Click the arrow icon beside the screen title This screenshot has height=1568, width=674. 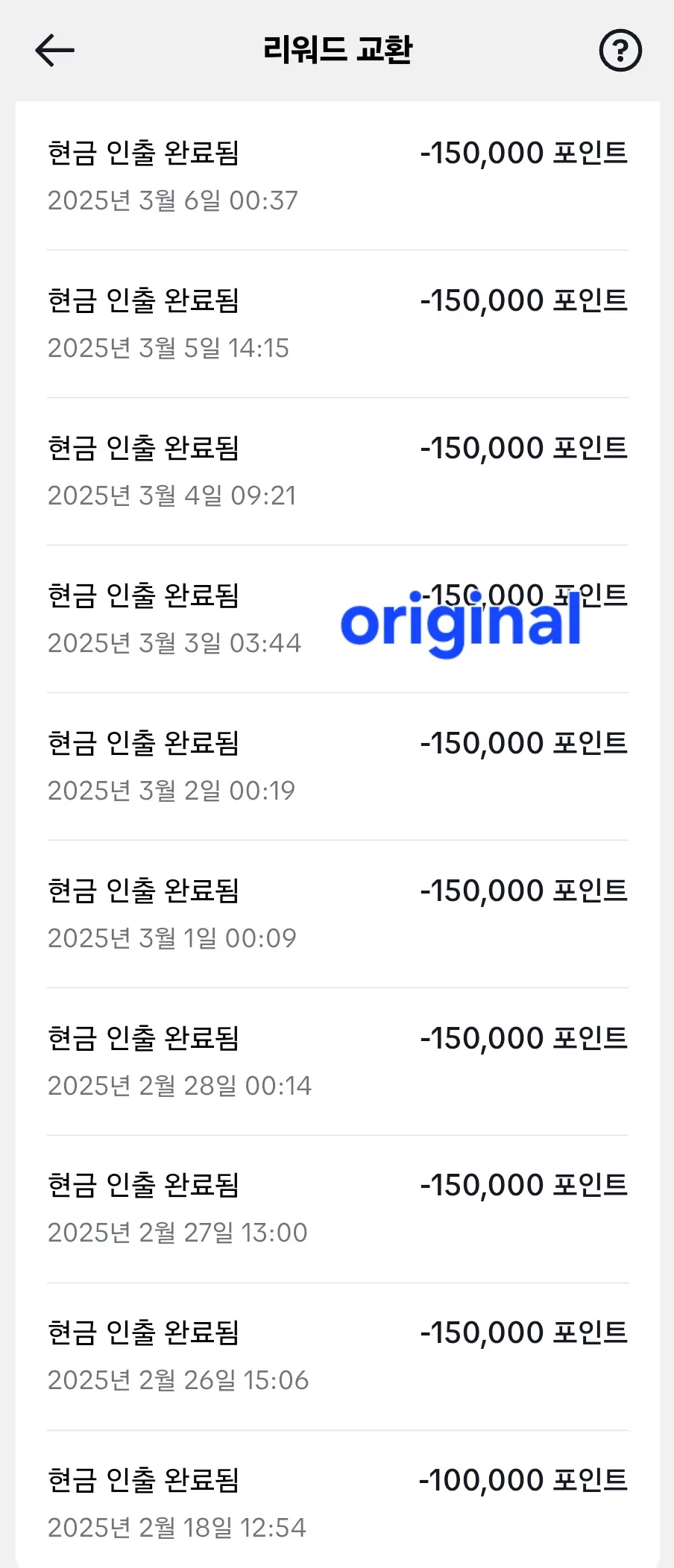coord(52,51)
